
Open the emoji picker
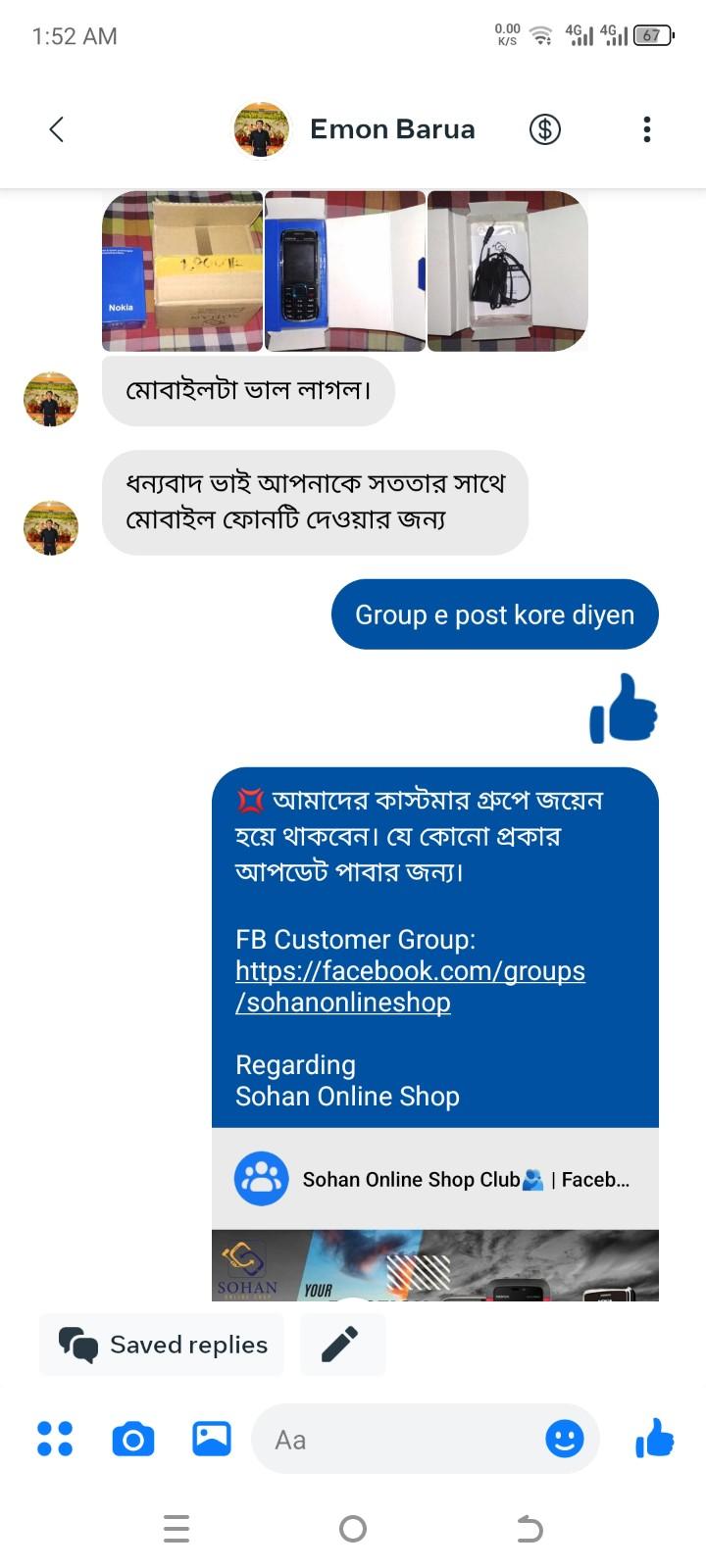pyautogui.click(x=564, y=1439)
